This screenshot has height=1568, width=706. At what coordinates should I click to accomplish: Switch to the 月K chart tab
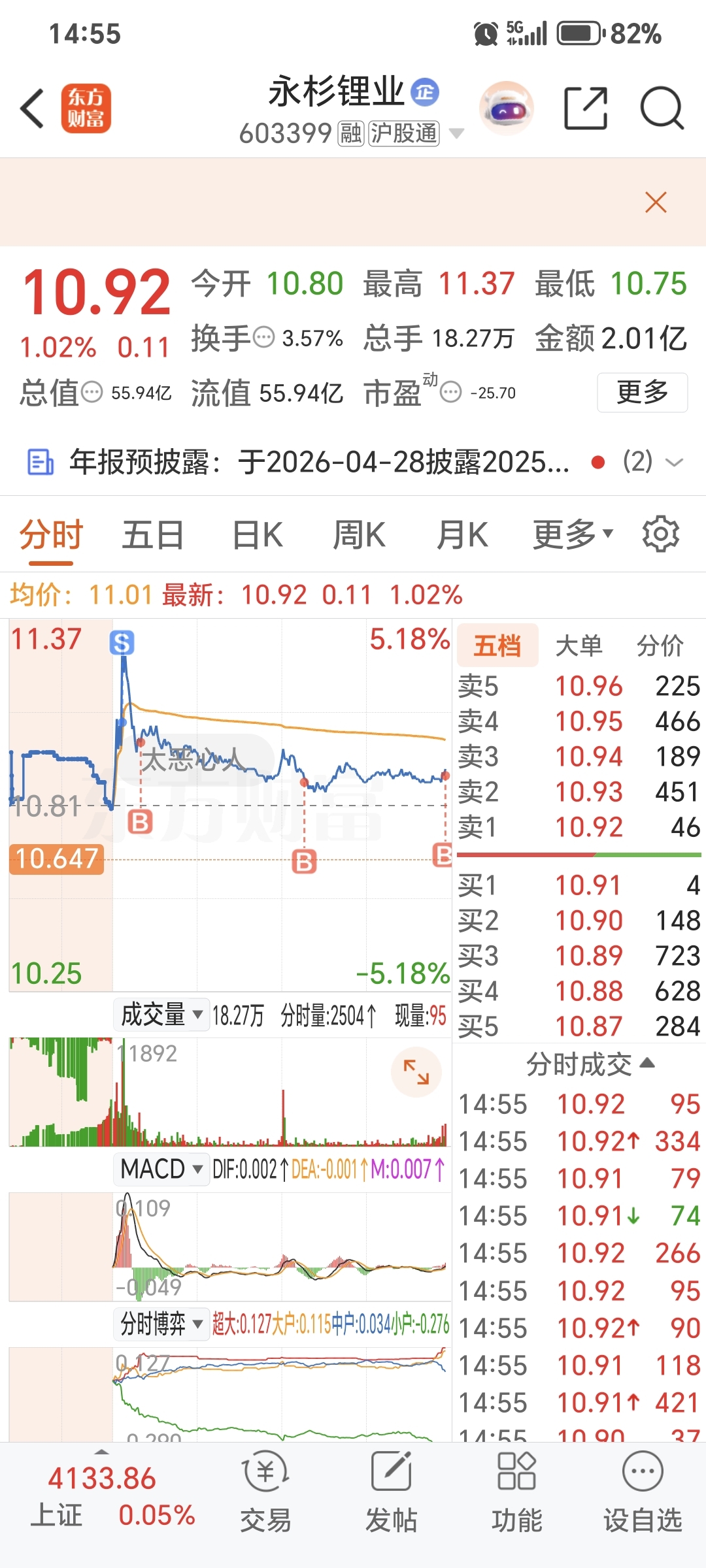click(462, 535)
